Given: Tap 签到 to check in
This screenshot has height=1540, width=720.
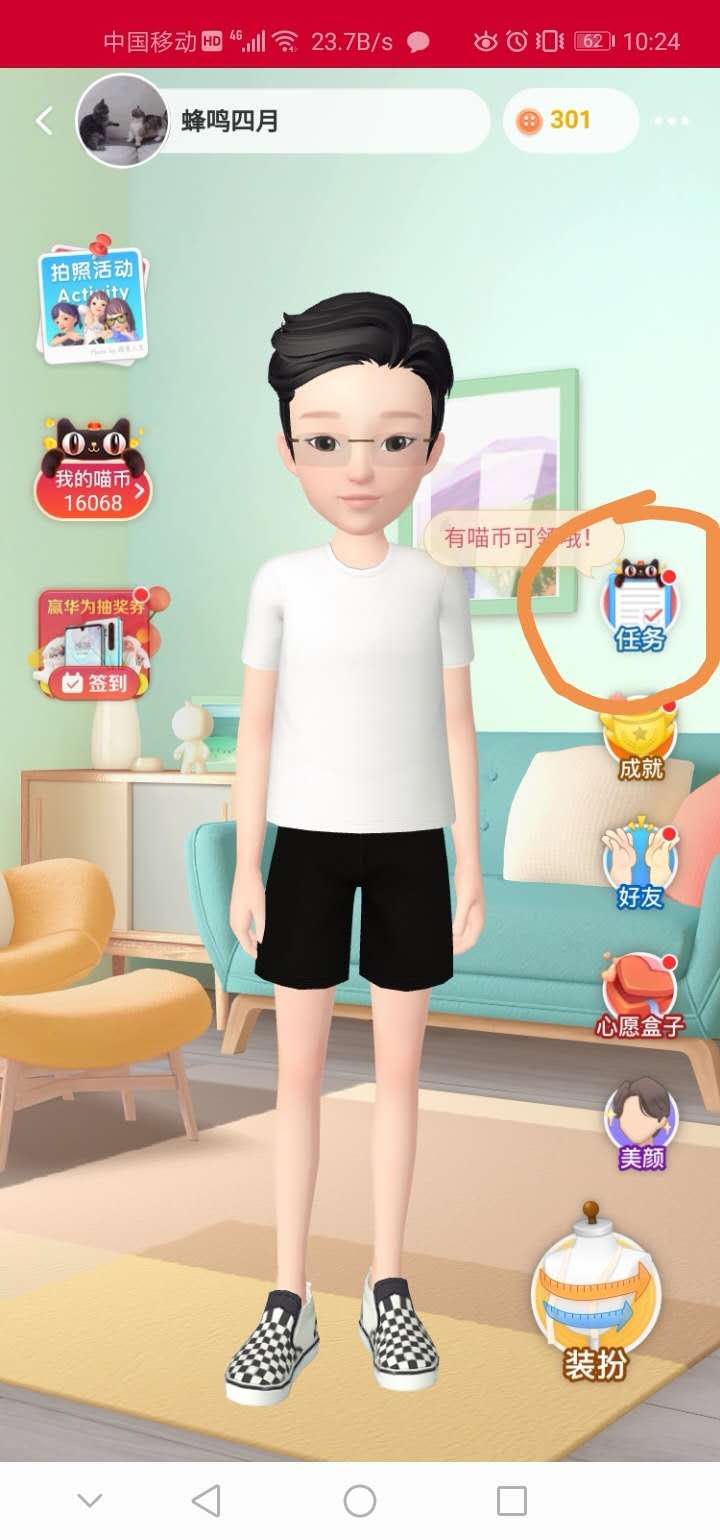Looking at the screenshot, I should (x=95, y=682).
